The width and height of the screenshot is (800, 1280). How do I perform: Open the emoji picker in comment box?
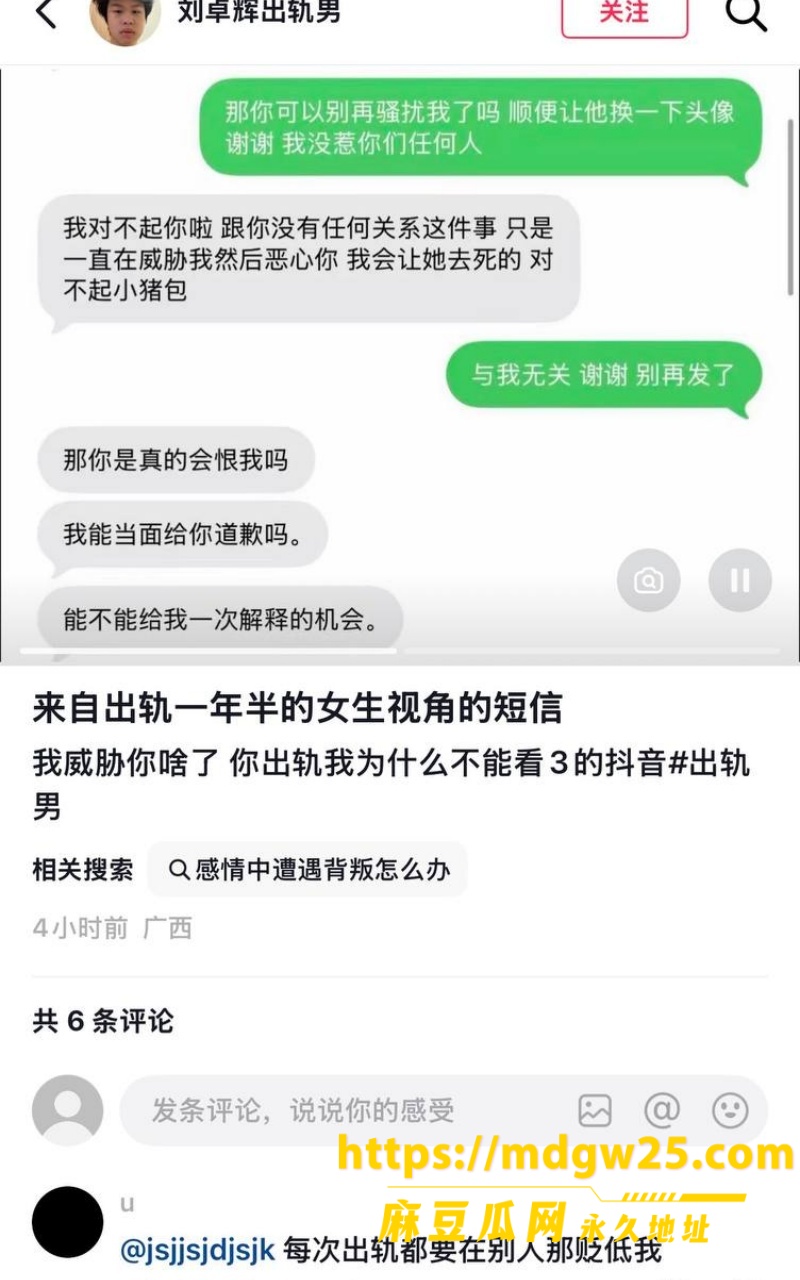pos(730,1110)
